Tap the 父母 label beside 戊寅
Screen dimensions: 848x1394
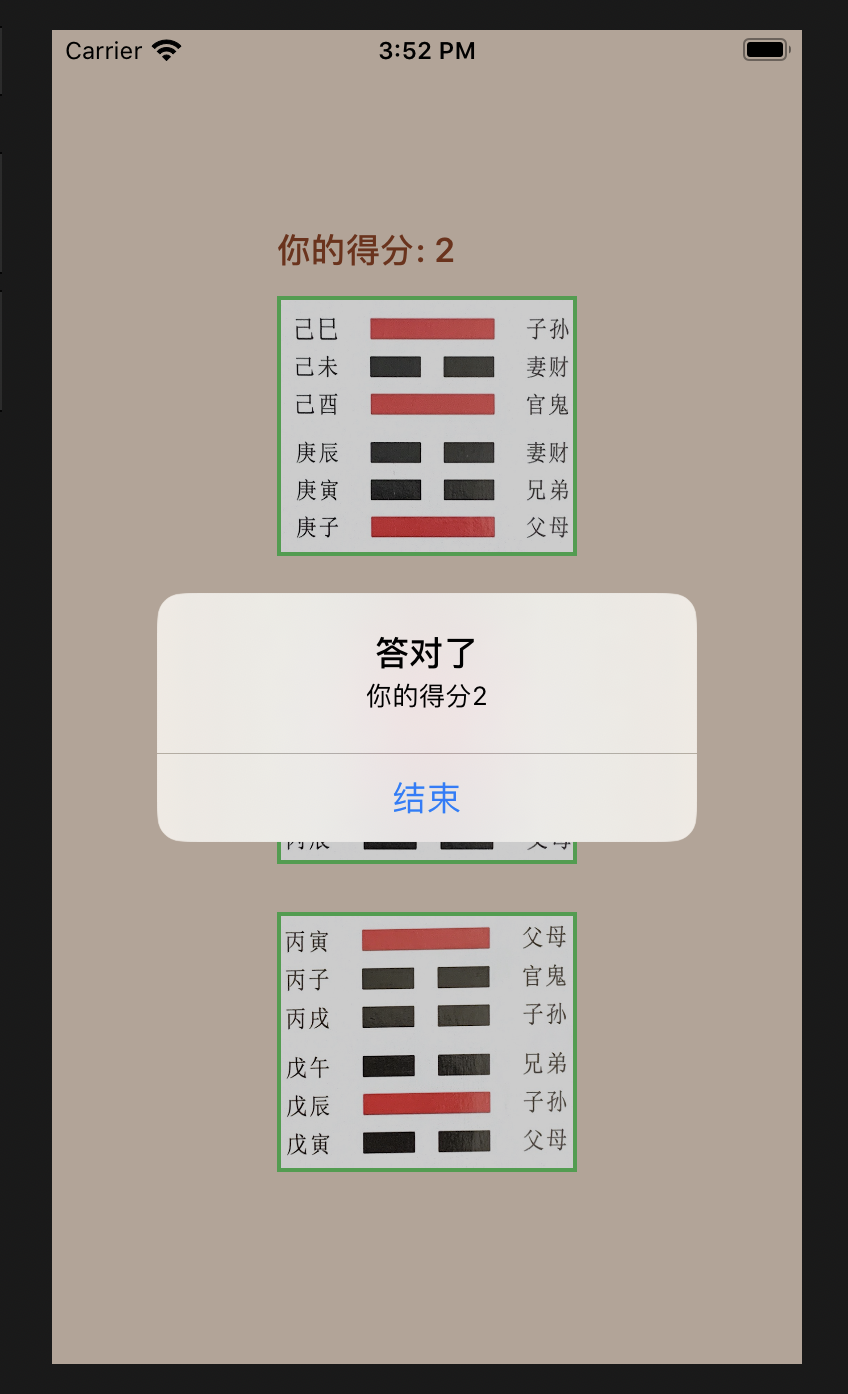pyautogui.click(x=544, y=1141)
